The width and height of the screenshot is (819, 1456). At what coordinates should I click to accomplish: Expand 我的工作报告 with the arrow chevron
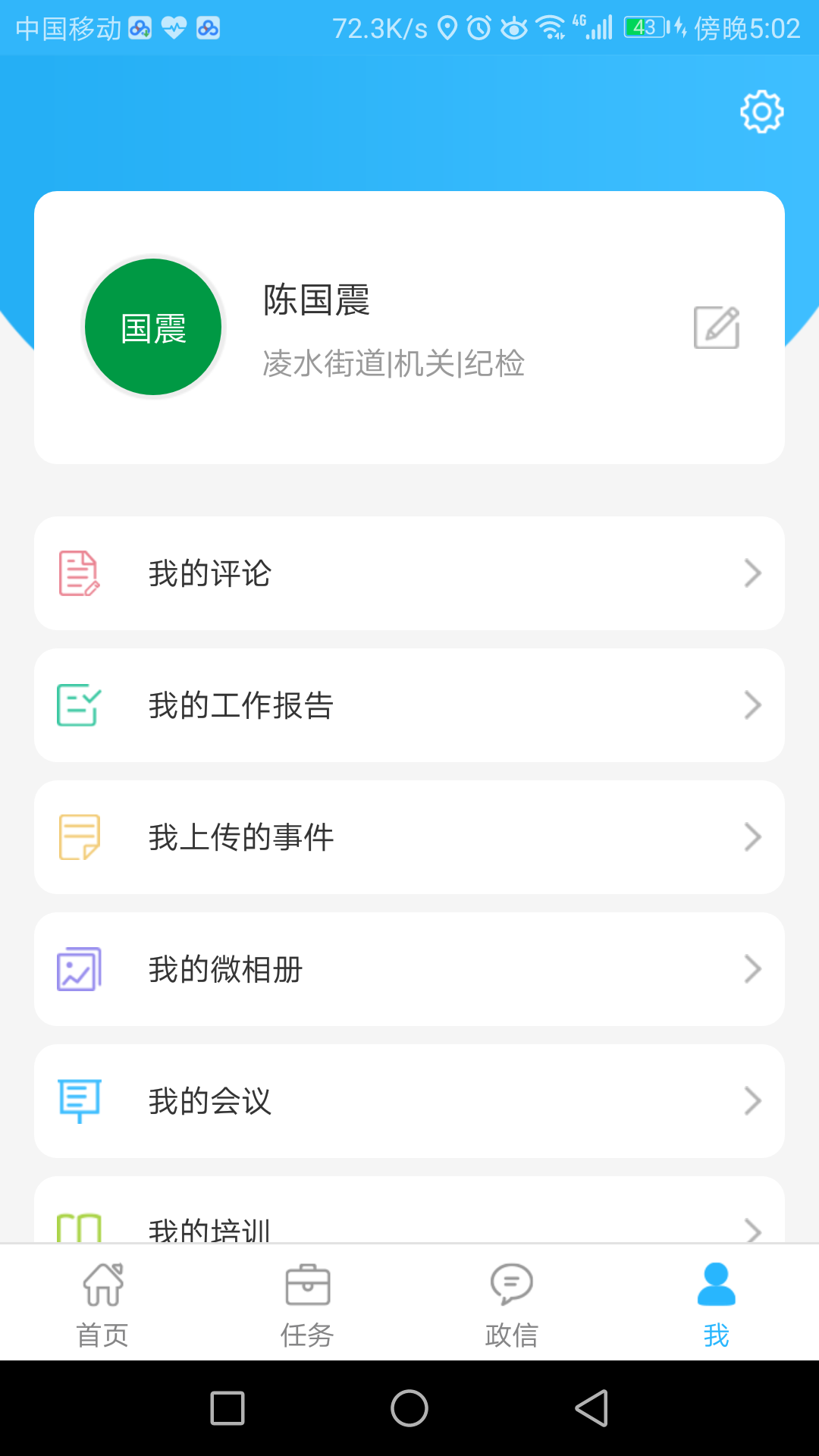752,704
